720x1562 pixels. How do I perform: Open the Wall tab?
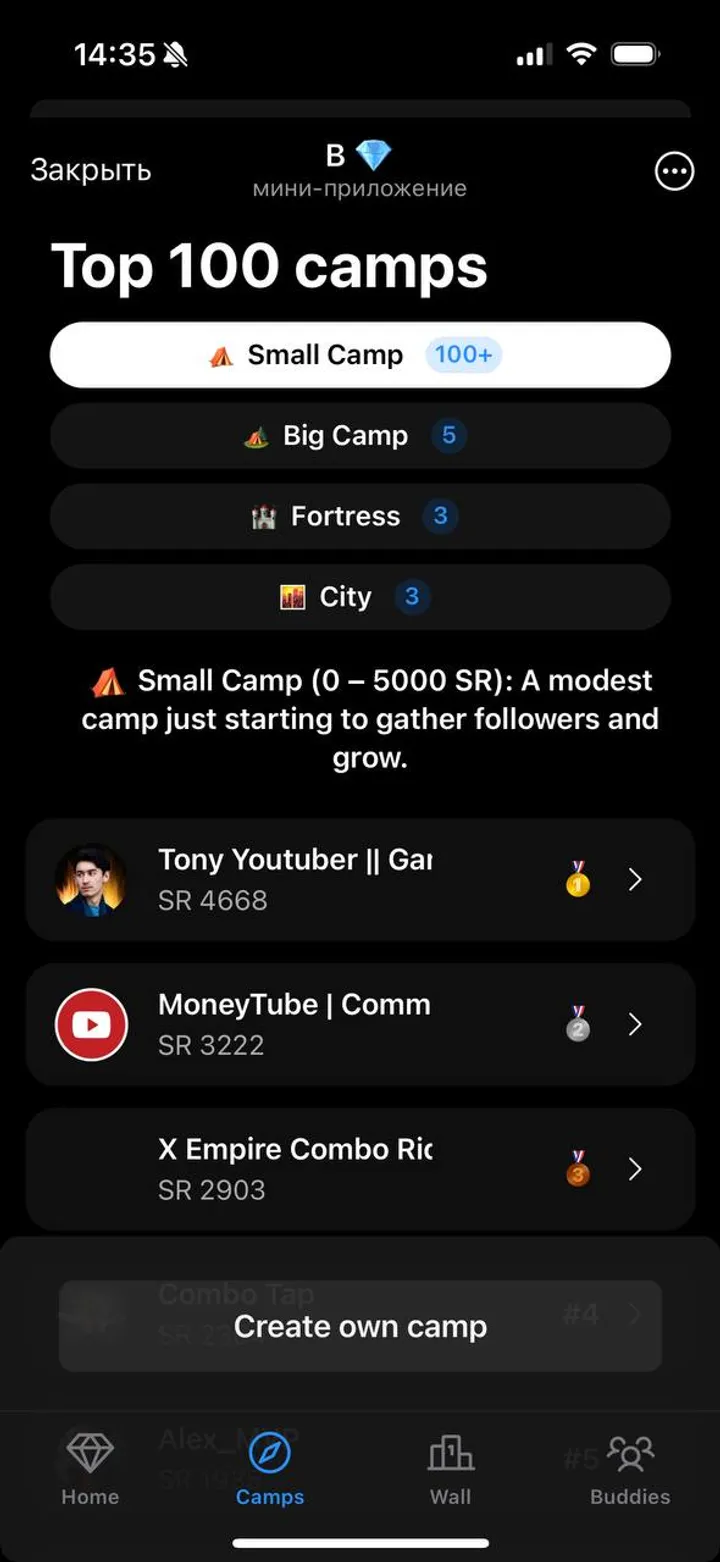tap(450, 1469)
